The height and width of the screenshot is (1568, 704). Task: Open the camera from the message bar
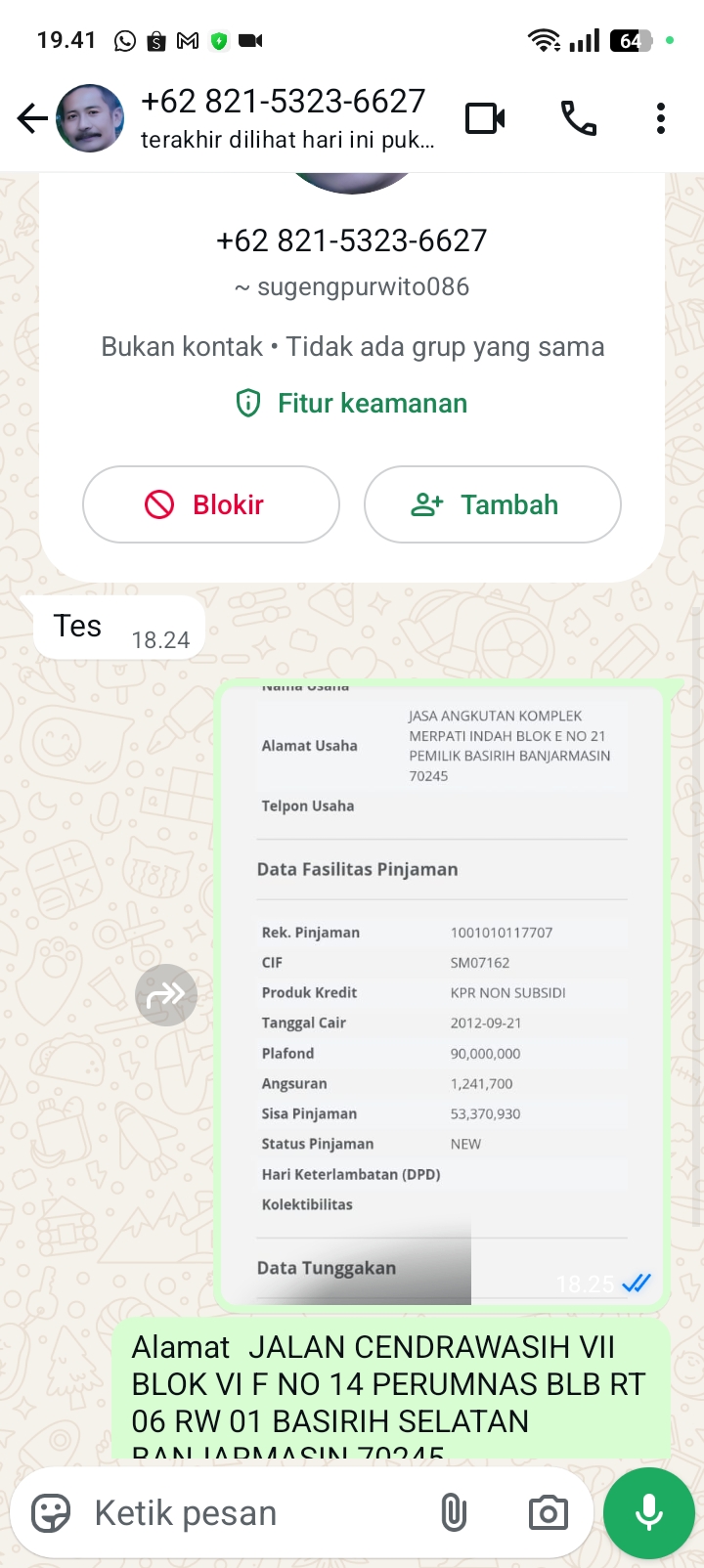tap(549, 1513)
